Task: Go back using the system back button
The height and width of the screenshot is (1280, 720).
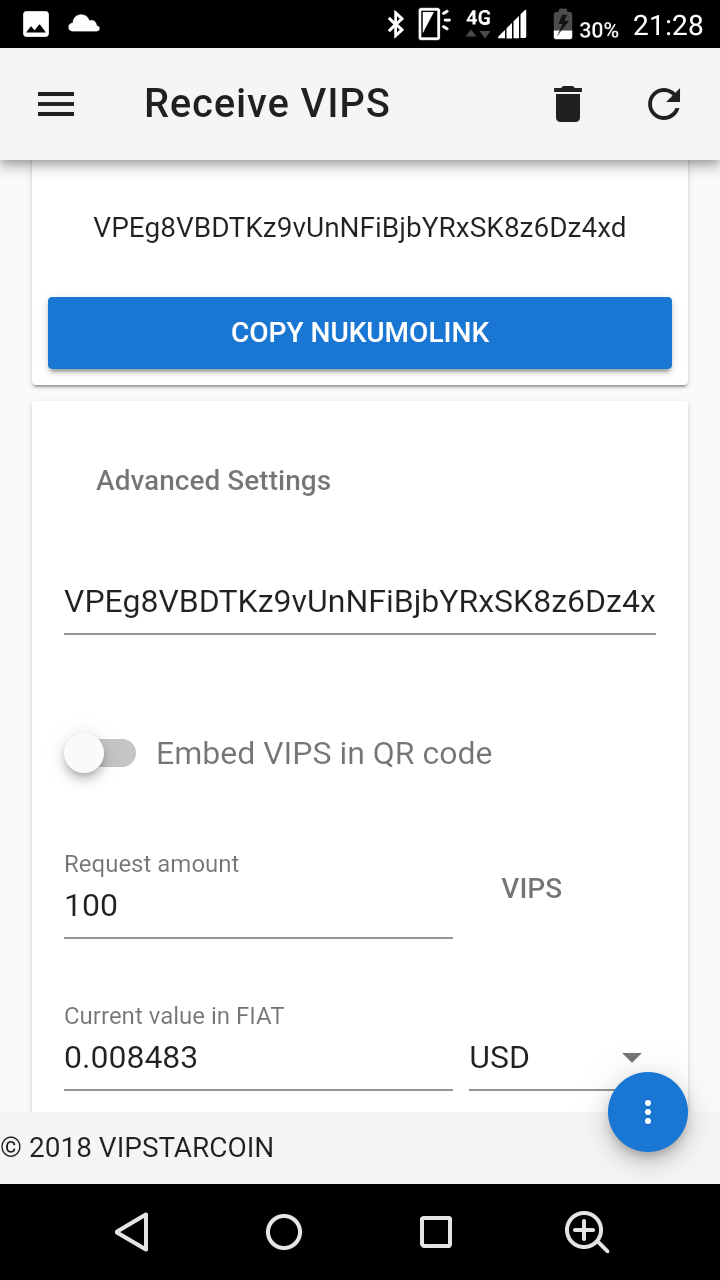Action: 132,1232
